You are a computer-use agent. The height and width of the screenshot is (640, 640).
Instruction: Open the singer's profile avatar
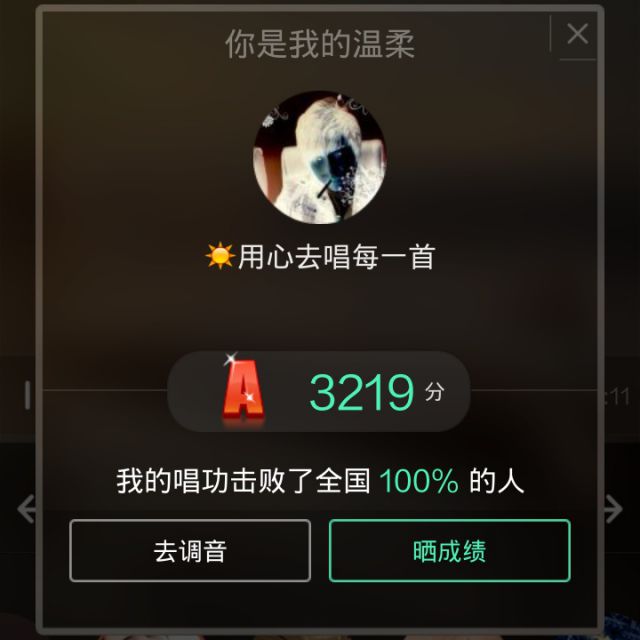[319, 158]
